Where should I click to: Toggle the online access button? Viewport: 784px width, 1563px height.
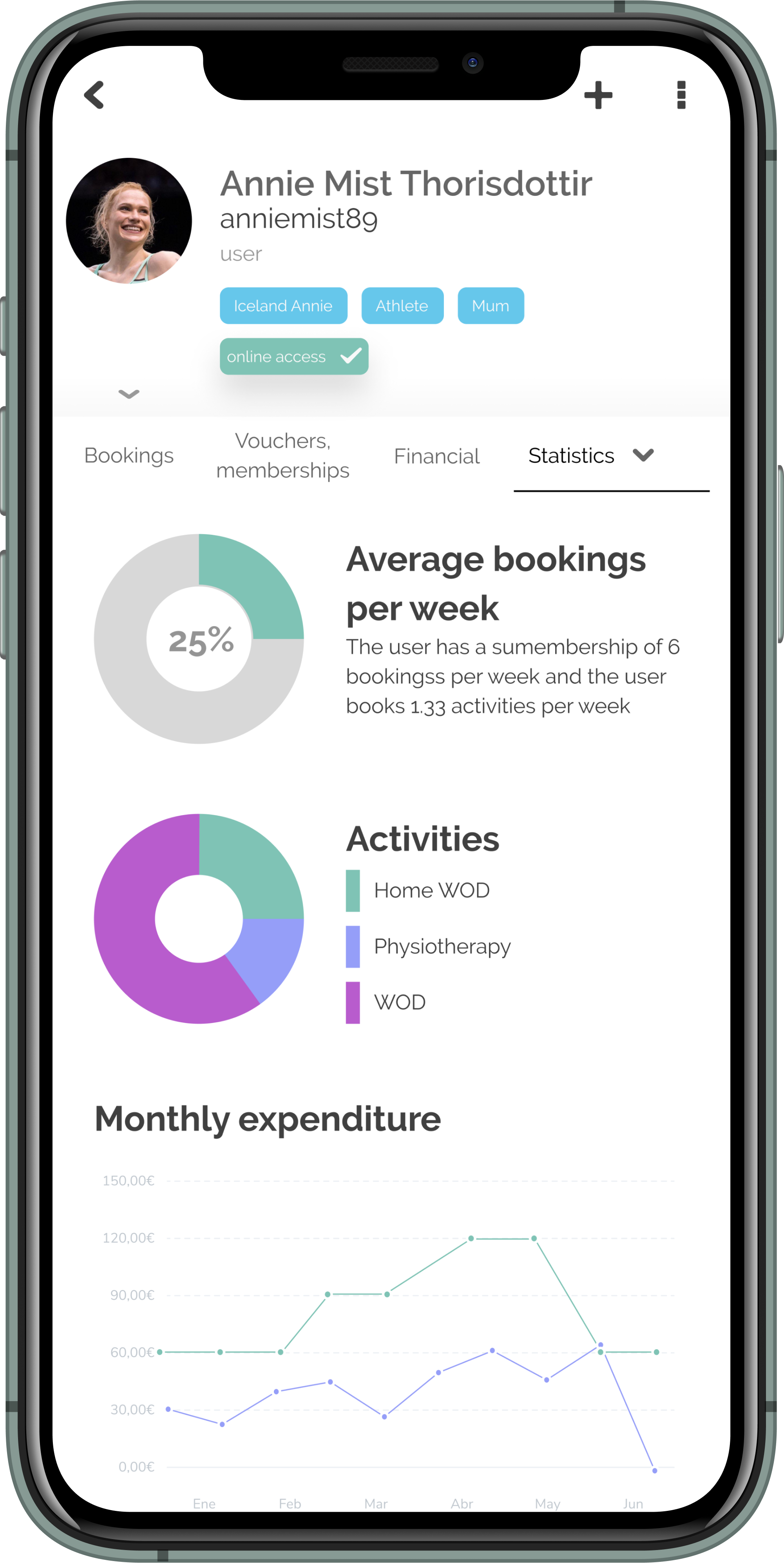[294, 357]
